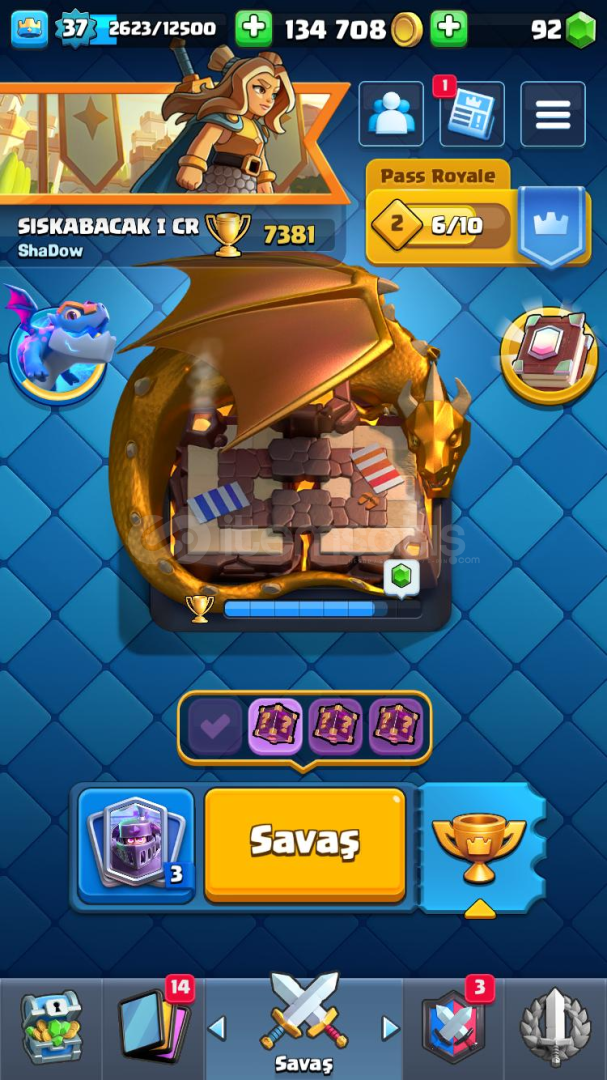607x1080 pixels.
Task: Open the news feed icon
Action: tap(472, 114)
